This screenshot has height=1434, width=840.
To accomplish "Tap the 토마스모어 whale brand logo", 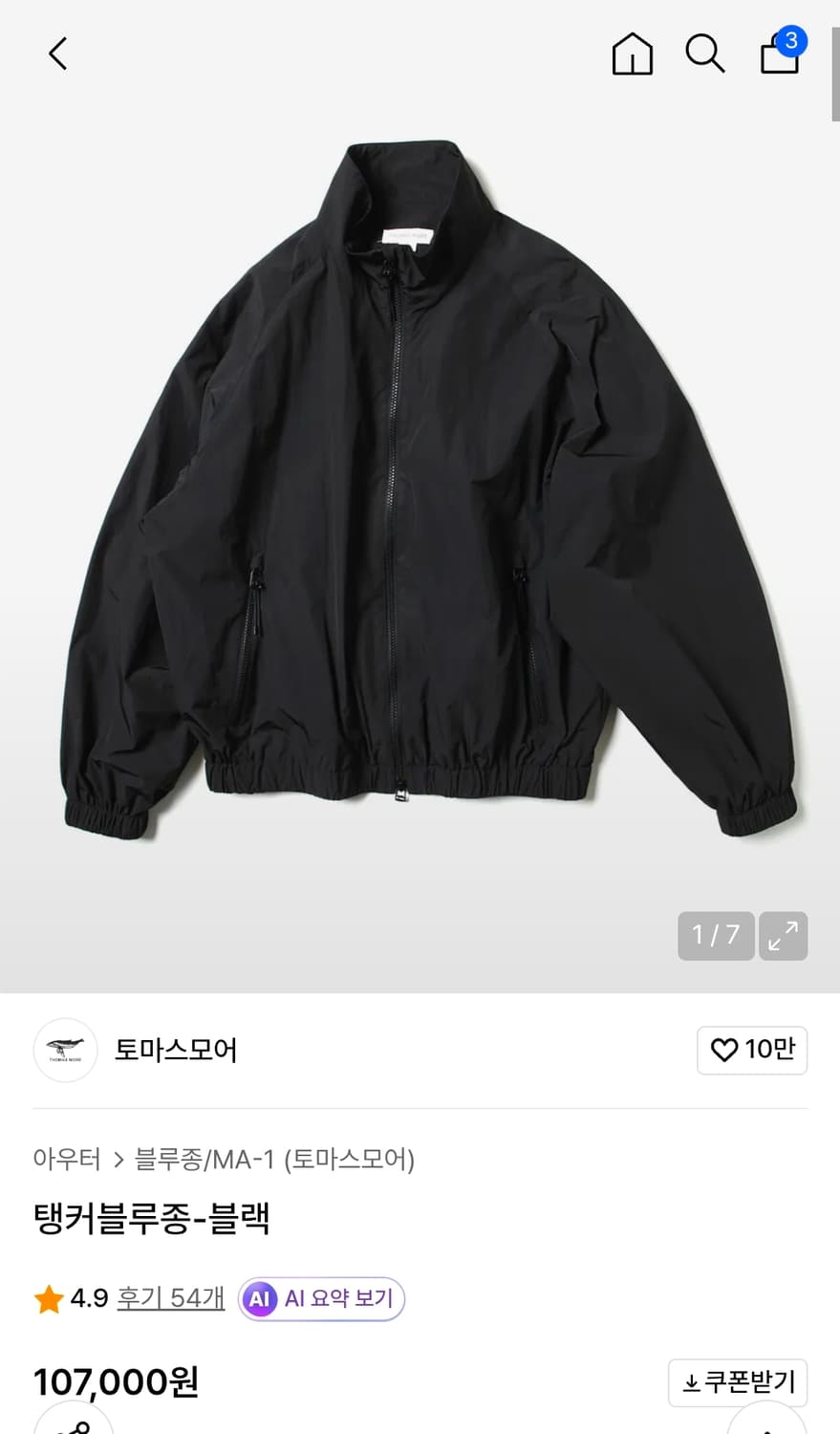I will 65,1050.
